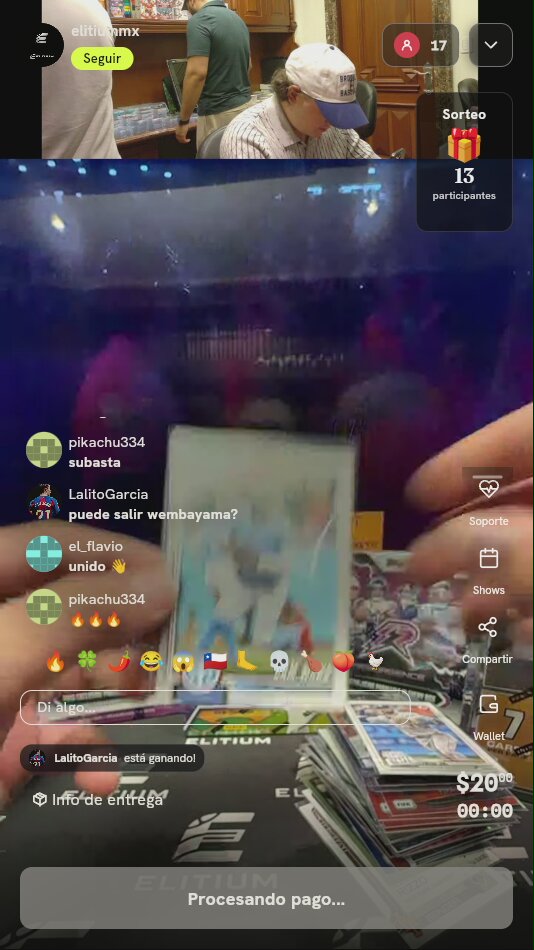
Task: Share this stream via Compartir
Action: [487, 640]
